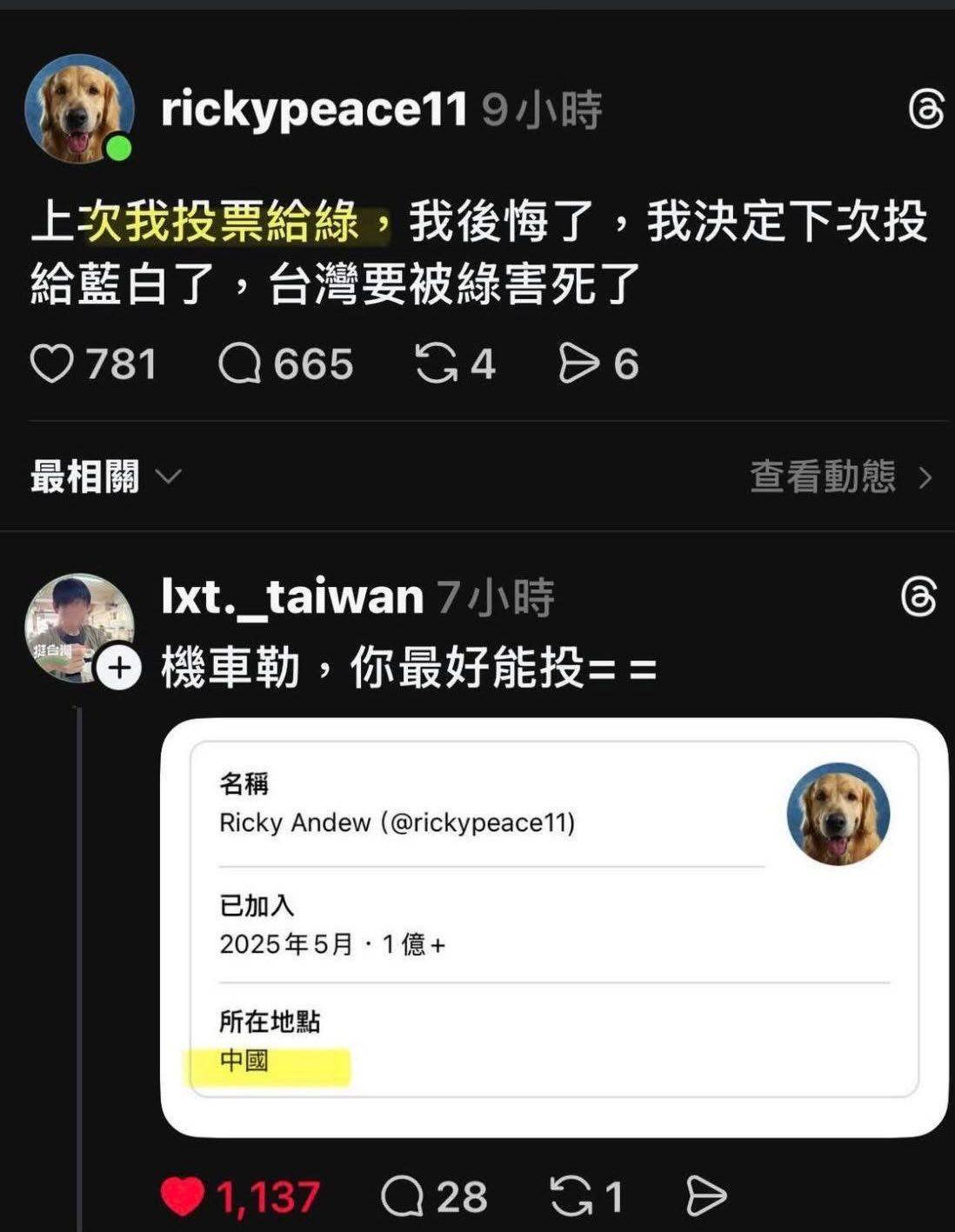
Task: Unlike lxt._taiwan's reply with 1,137 likes
Action: [x=183, y=1197]
